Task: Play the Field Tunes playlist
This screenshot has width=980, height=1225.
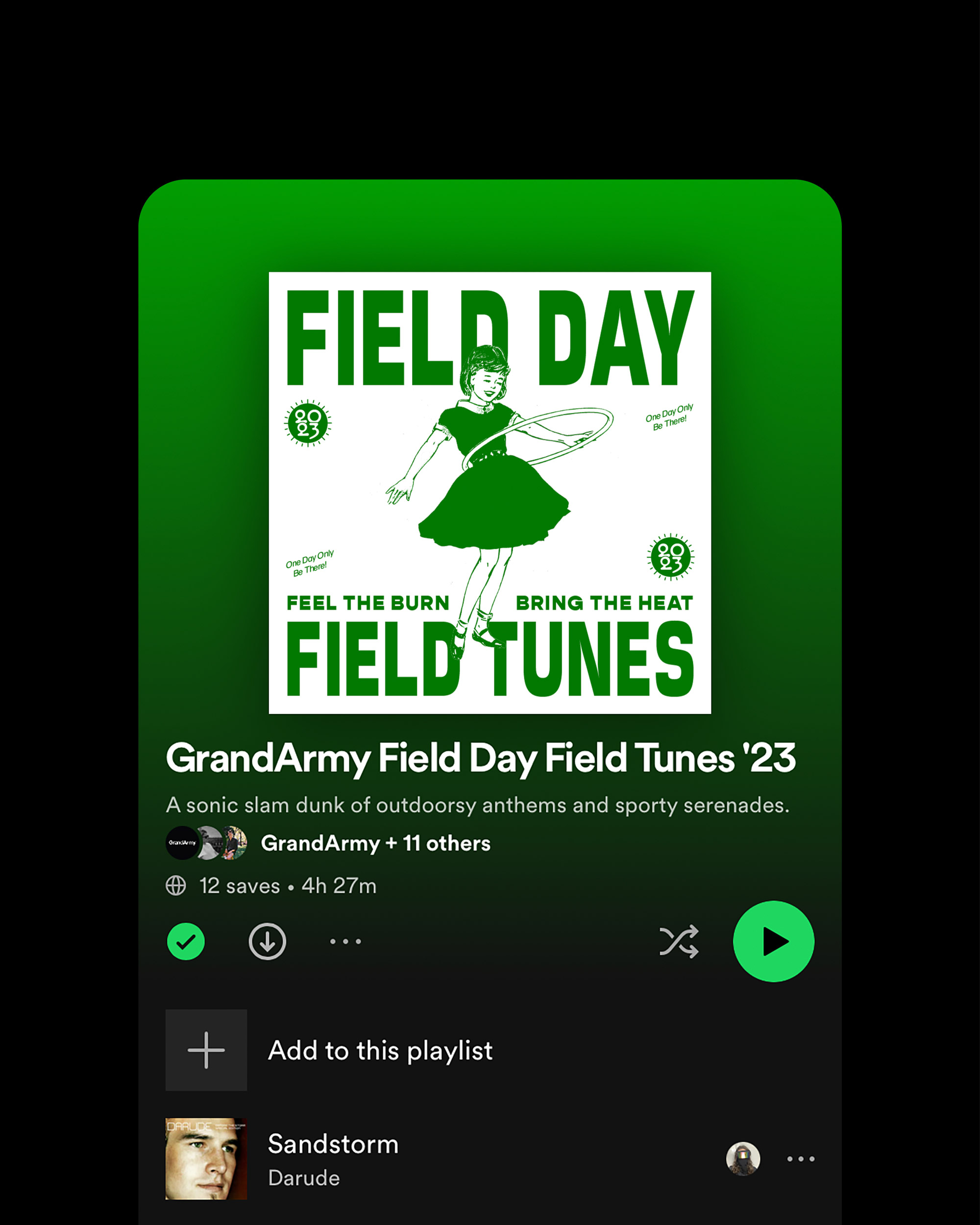Action: point(773,941)
